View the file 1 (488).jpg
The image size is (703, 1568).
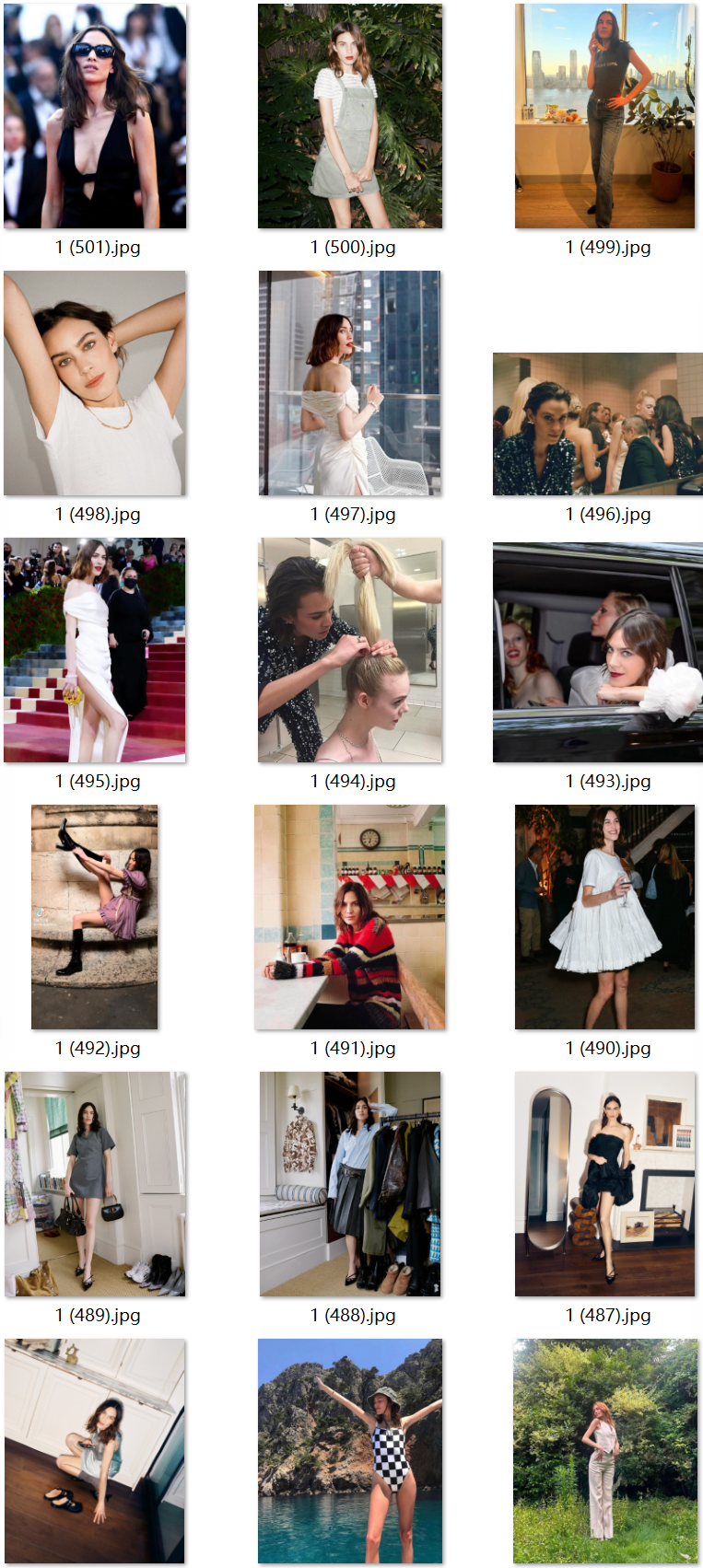pos(350,1184)
